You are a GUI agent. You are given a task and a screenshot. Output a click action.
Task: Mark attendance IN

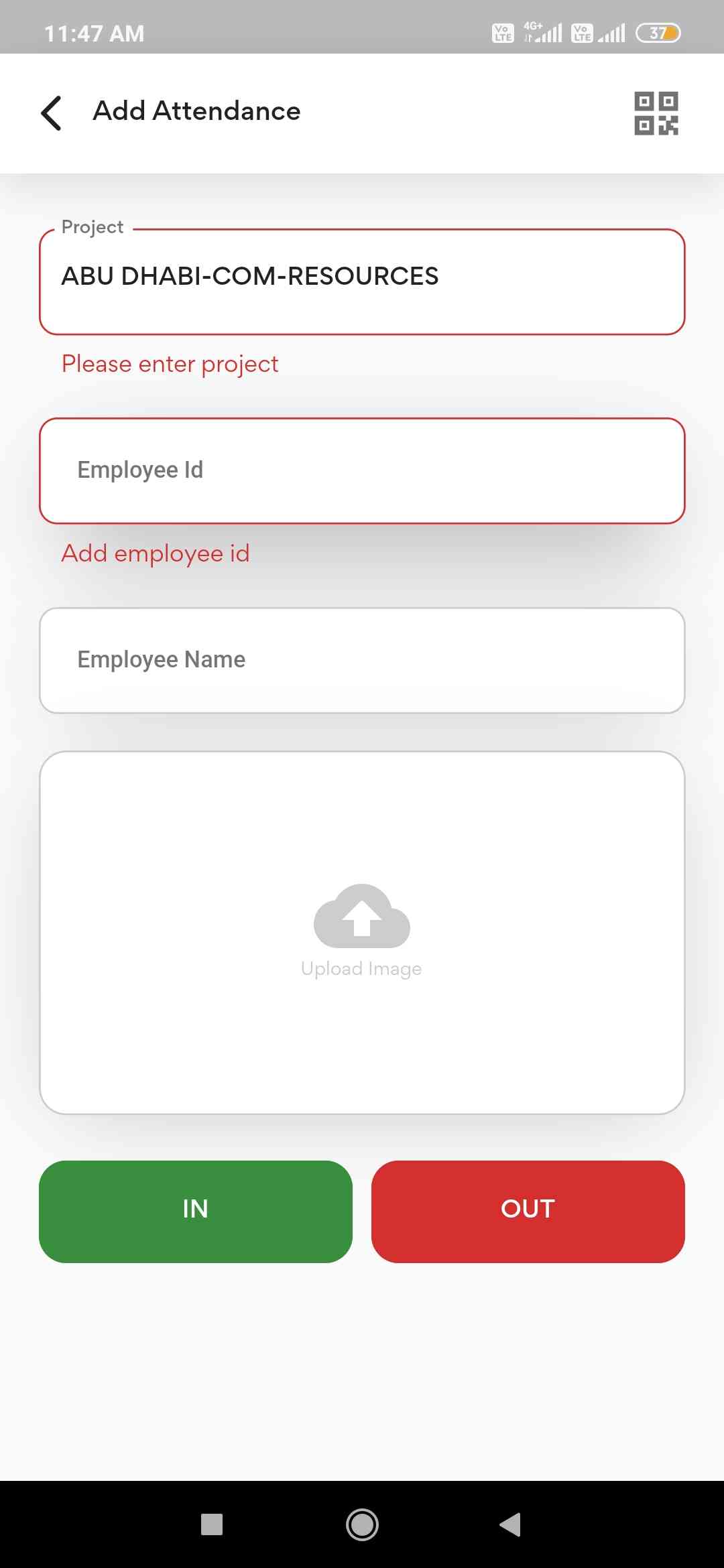(x=195, y=1212)
